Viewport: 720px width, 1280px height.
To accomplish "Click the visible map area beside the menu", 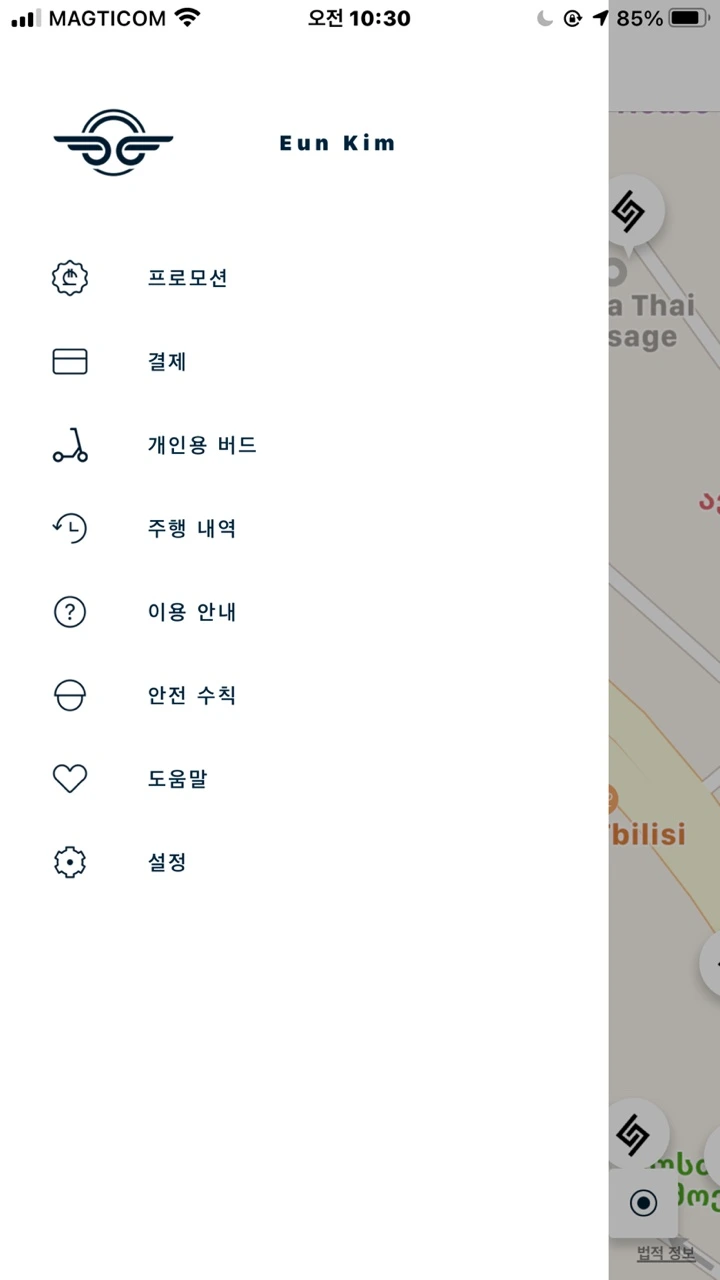I will pos(663,600).
